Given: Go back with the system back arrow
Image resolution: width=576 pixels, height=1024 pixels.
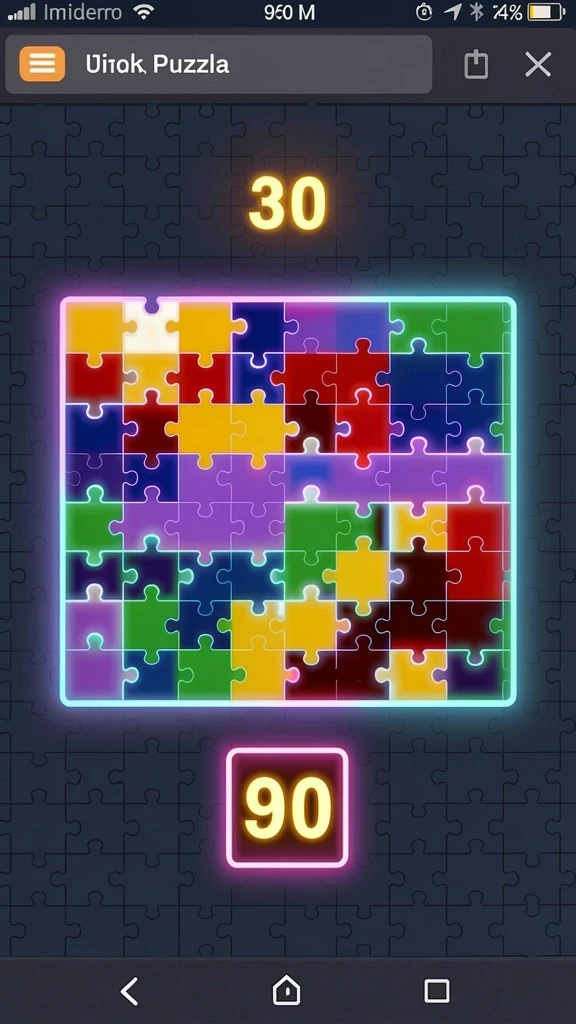Looking at the screenshot, I should click(130, 991).
